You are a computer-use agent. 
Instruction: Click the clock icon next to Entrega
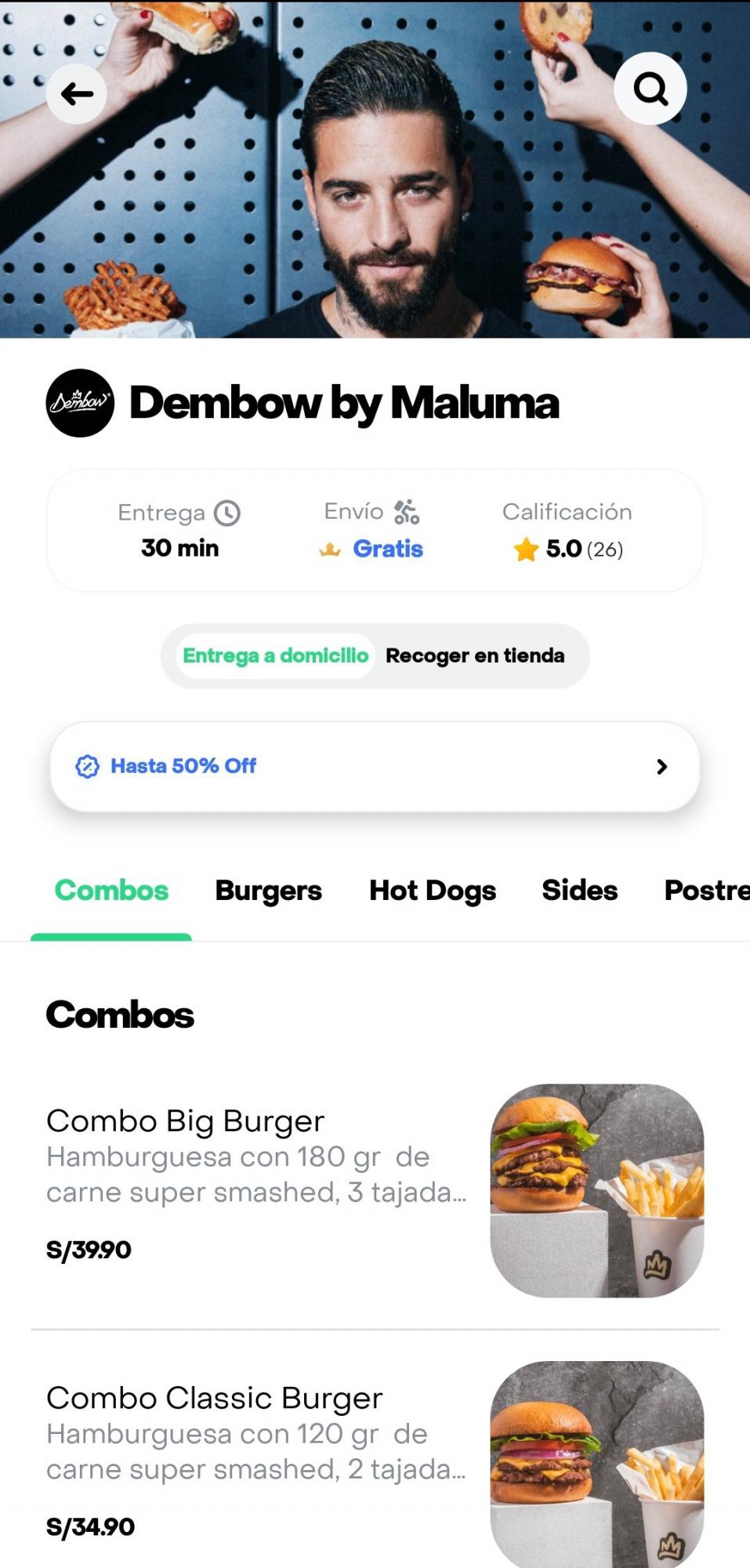point(226,513)
